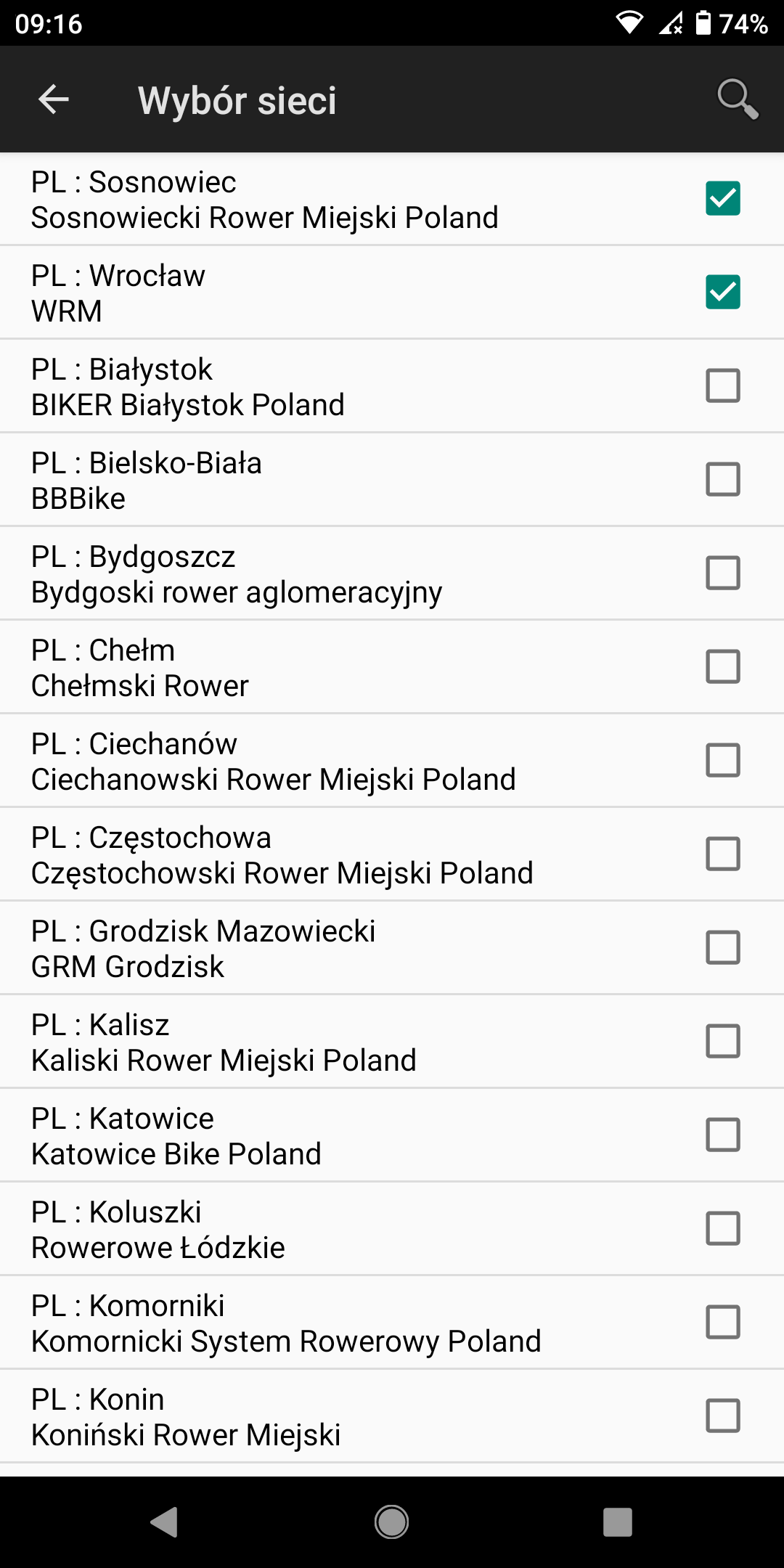
Task: Check GRM Grodzisk Mazowiecki network
Action: (723, 948)
